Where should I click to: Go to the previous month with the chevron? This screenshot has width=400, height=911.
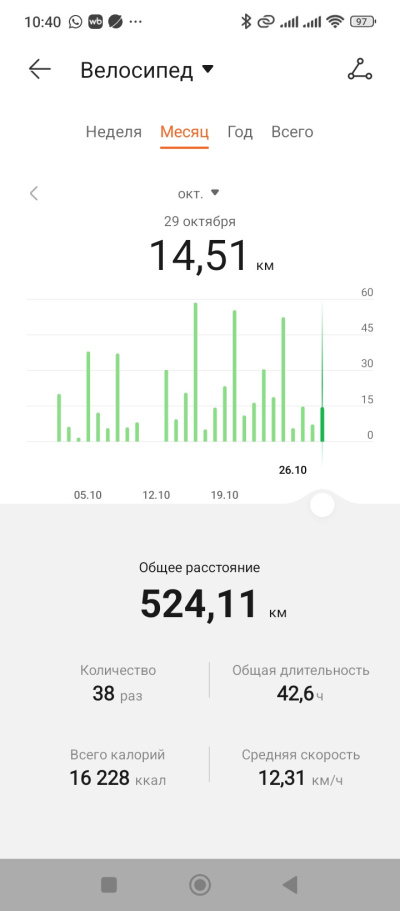pos(34,193)
